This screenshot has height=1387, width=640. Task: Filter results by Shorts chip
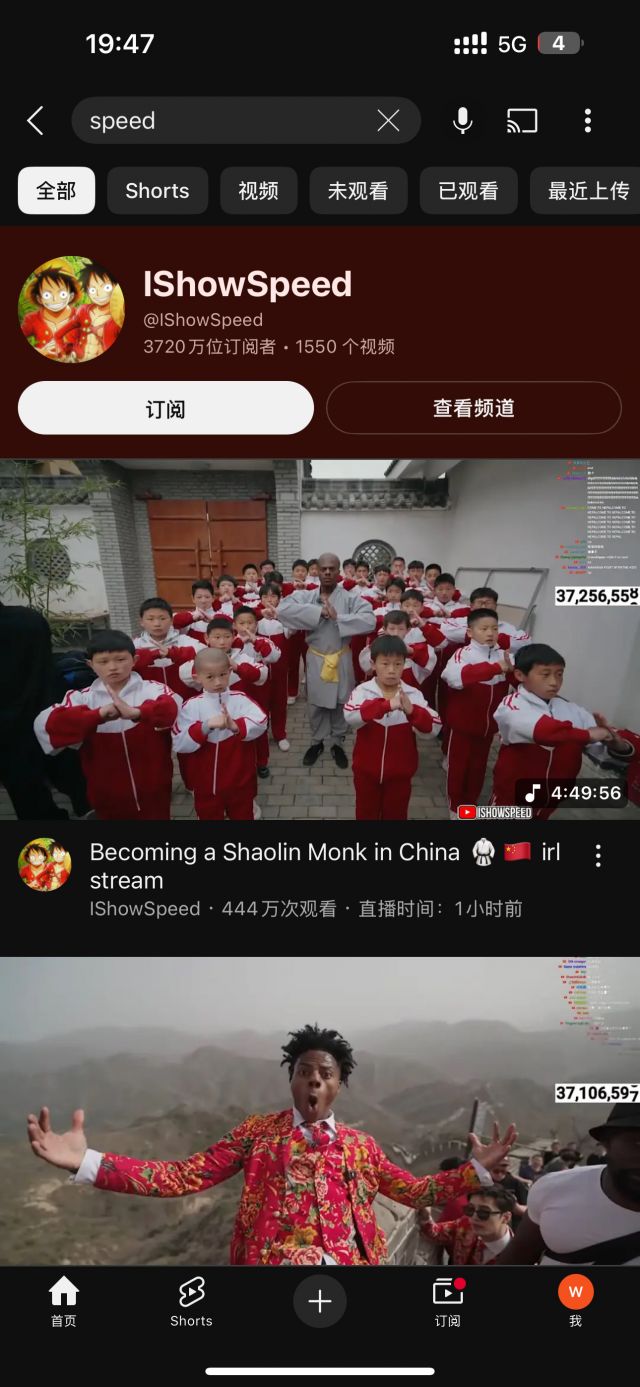pos(157,191)
